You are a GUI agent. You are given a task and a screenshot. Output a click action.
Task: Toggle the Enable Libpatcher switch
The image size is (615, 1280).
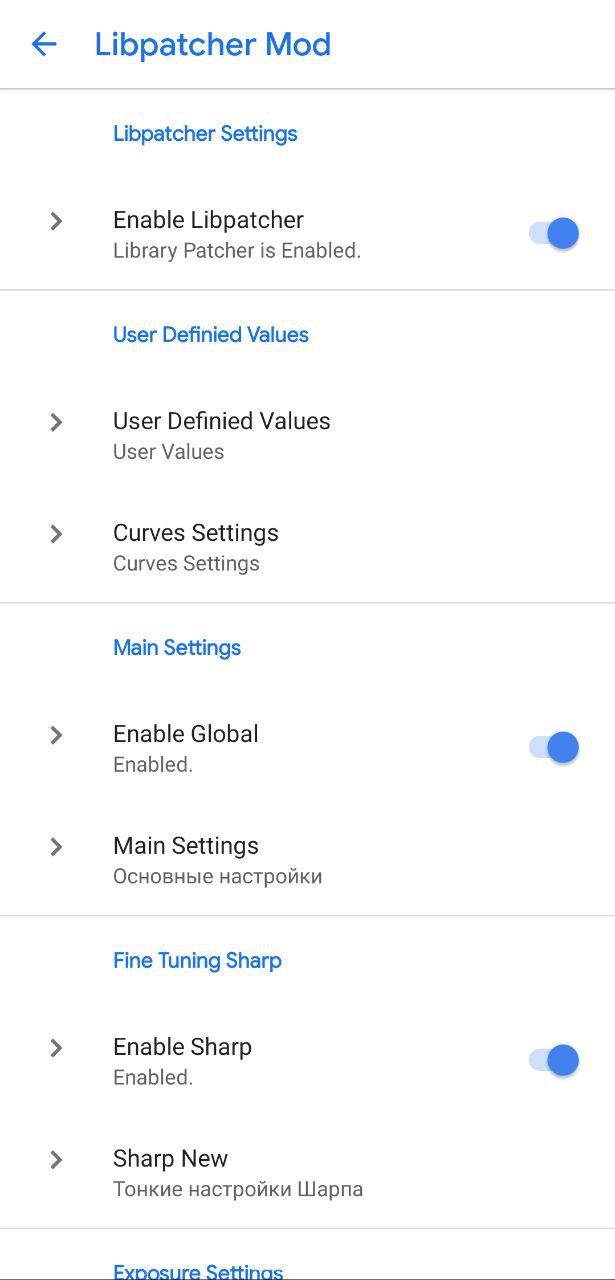[x=554, y=234]
